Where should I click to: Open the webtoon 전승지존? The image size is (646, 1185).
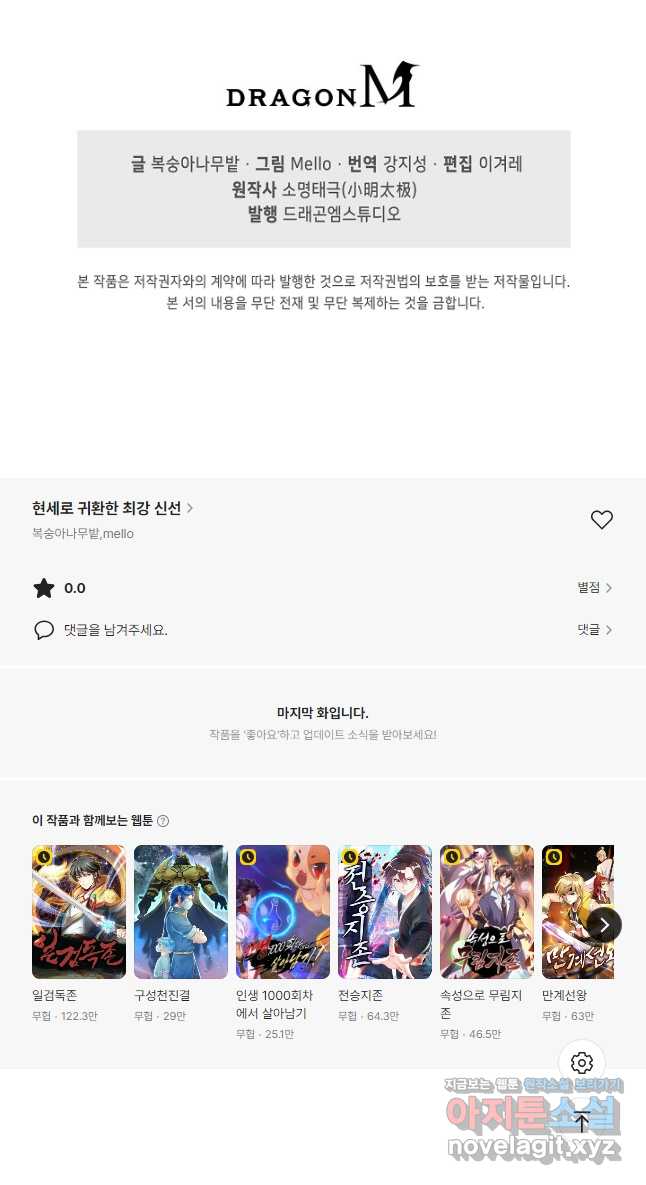[x=385, y=911]
